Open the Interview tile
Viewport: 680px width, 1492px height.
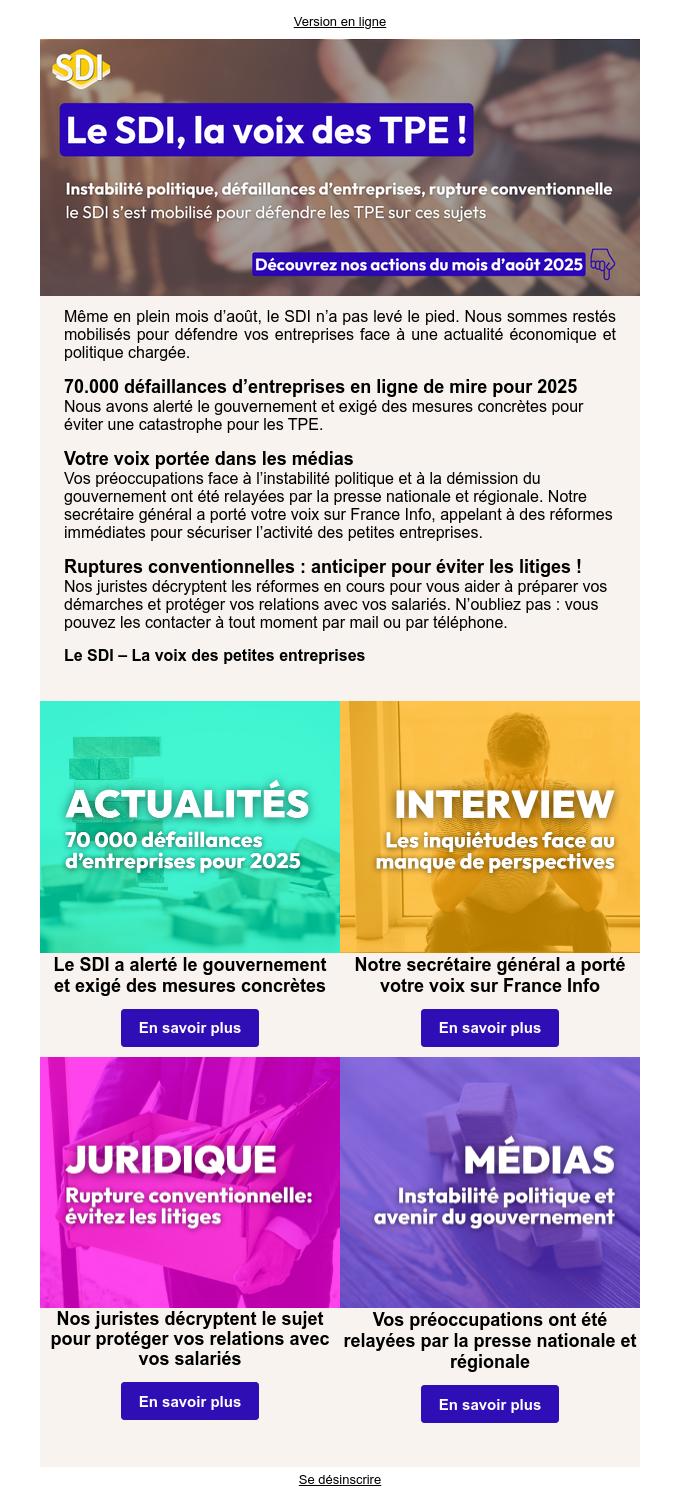click(x=490, y=826)
